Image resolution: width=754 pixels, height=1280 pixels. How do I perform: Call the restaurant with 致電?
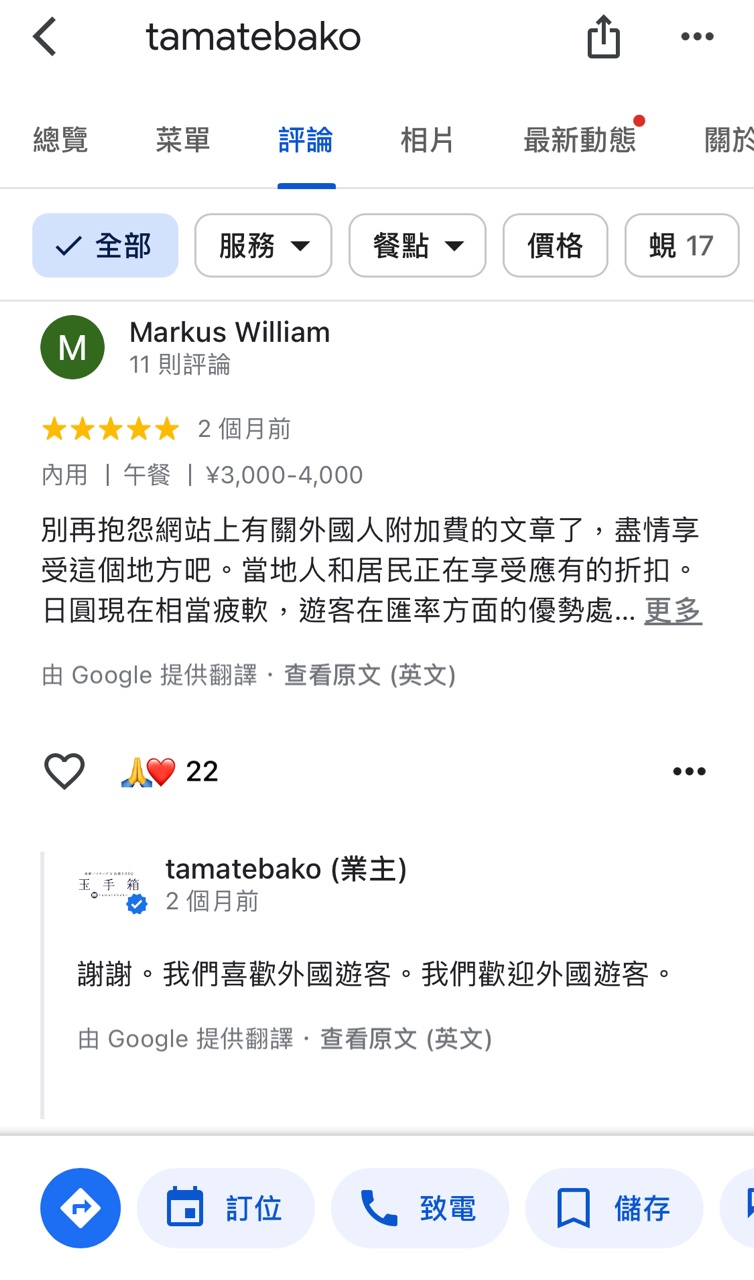420,1208
